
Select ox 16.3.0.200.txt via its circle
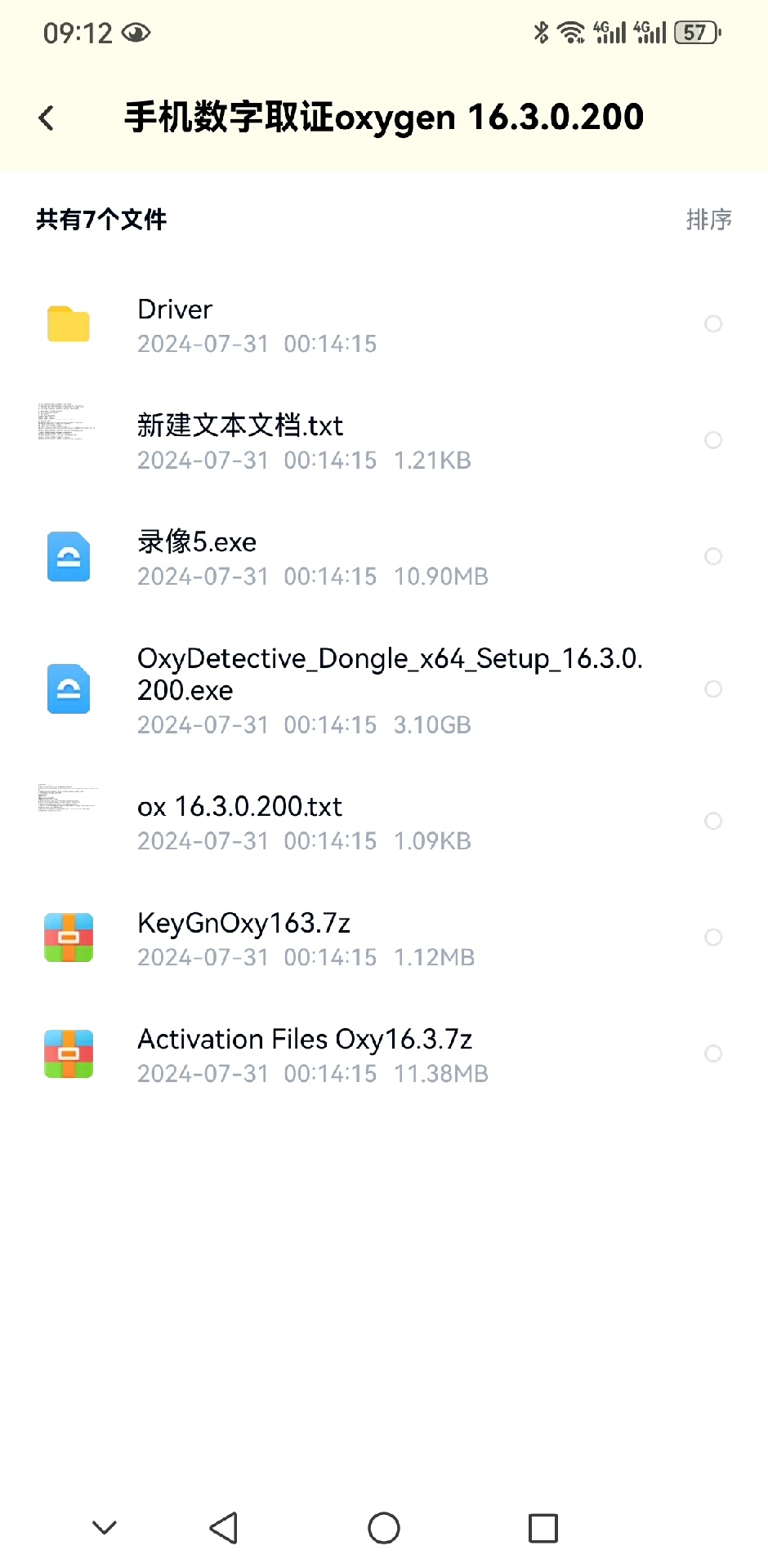pyautogui.click(x=713, y=821)
